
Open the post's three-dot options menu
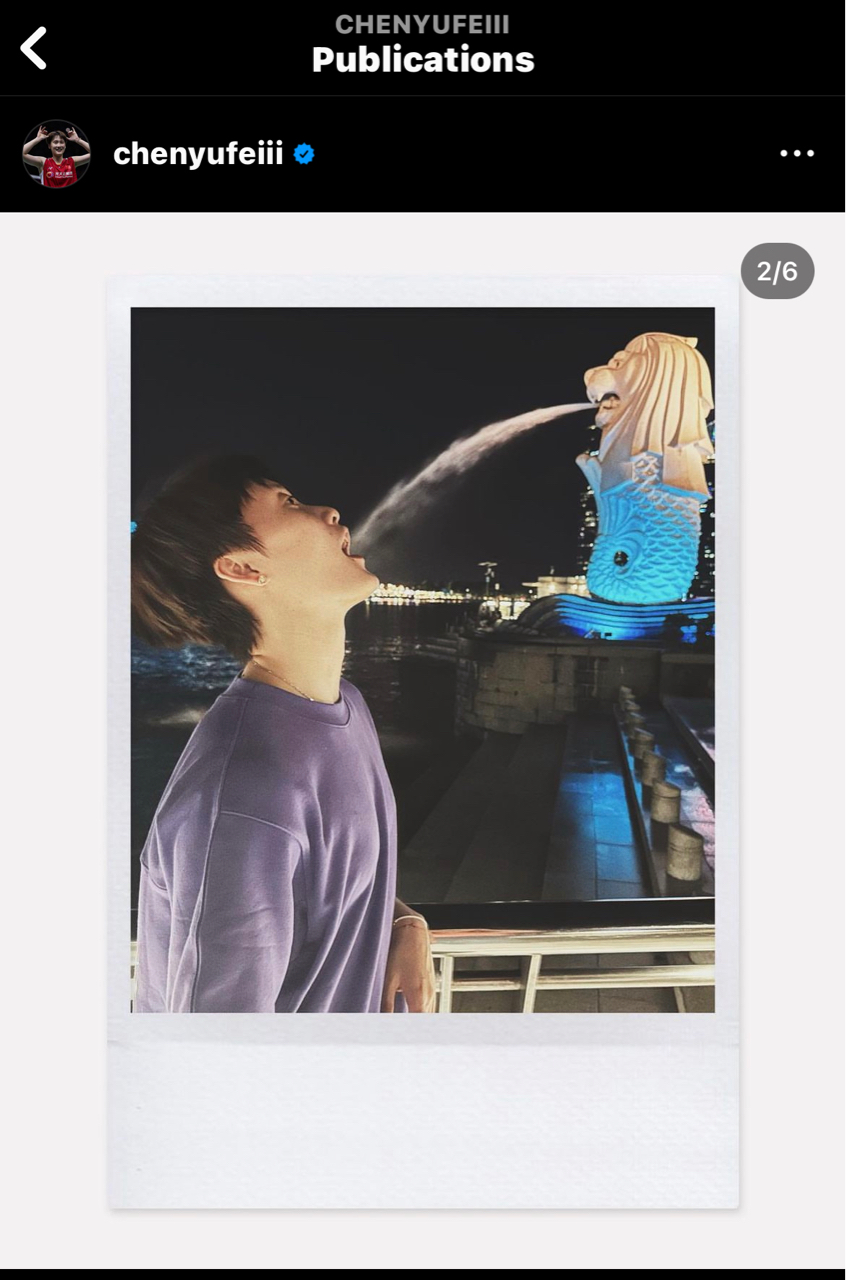(x=797, y=154)
